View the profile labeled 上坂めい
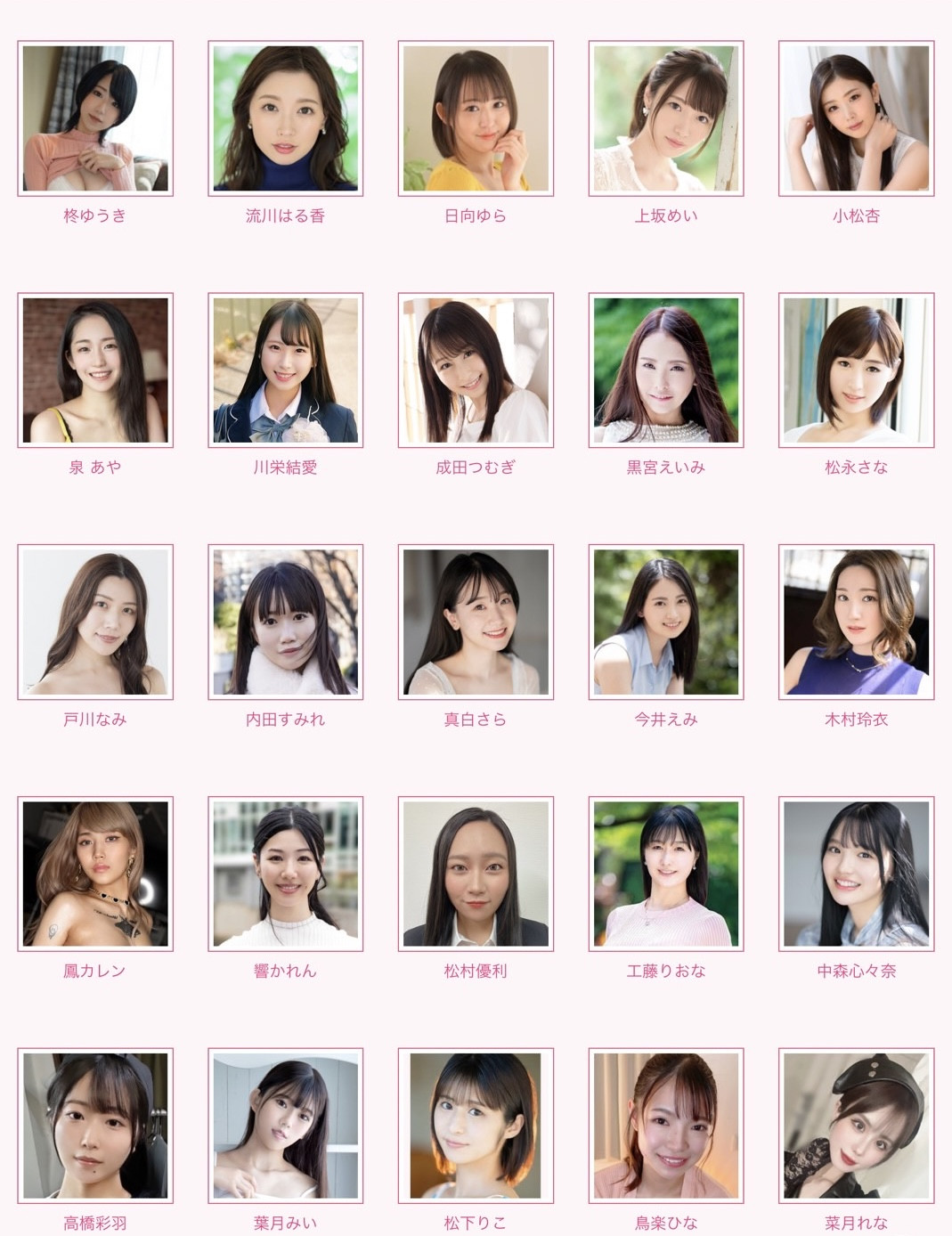952x1236 pixels. point(665,118)
